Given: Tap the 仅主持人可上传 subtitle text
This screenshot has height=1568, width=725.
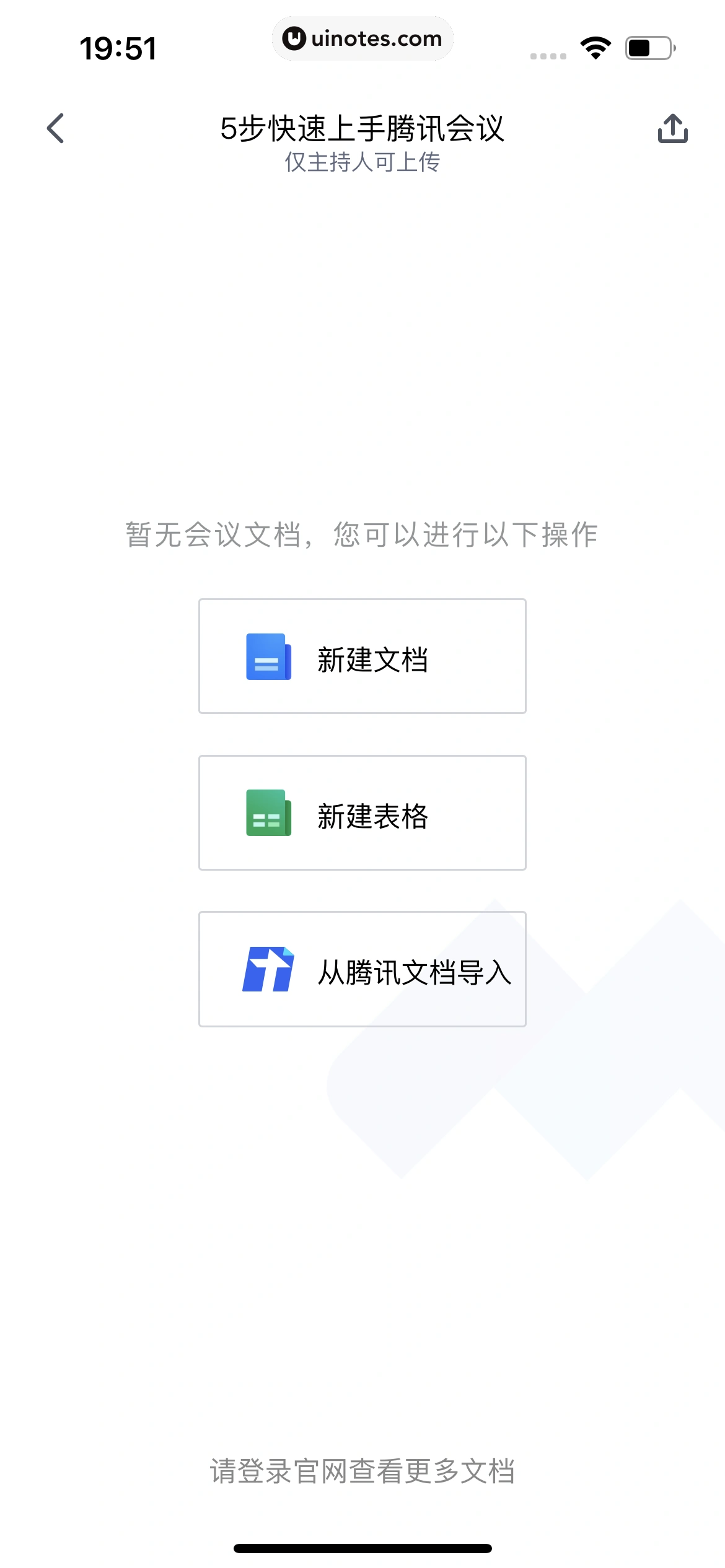Looking at the screenshot, I should 362,163.
